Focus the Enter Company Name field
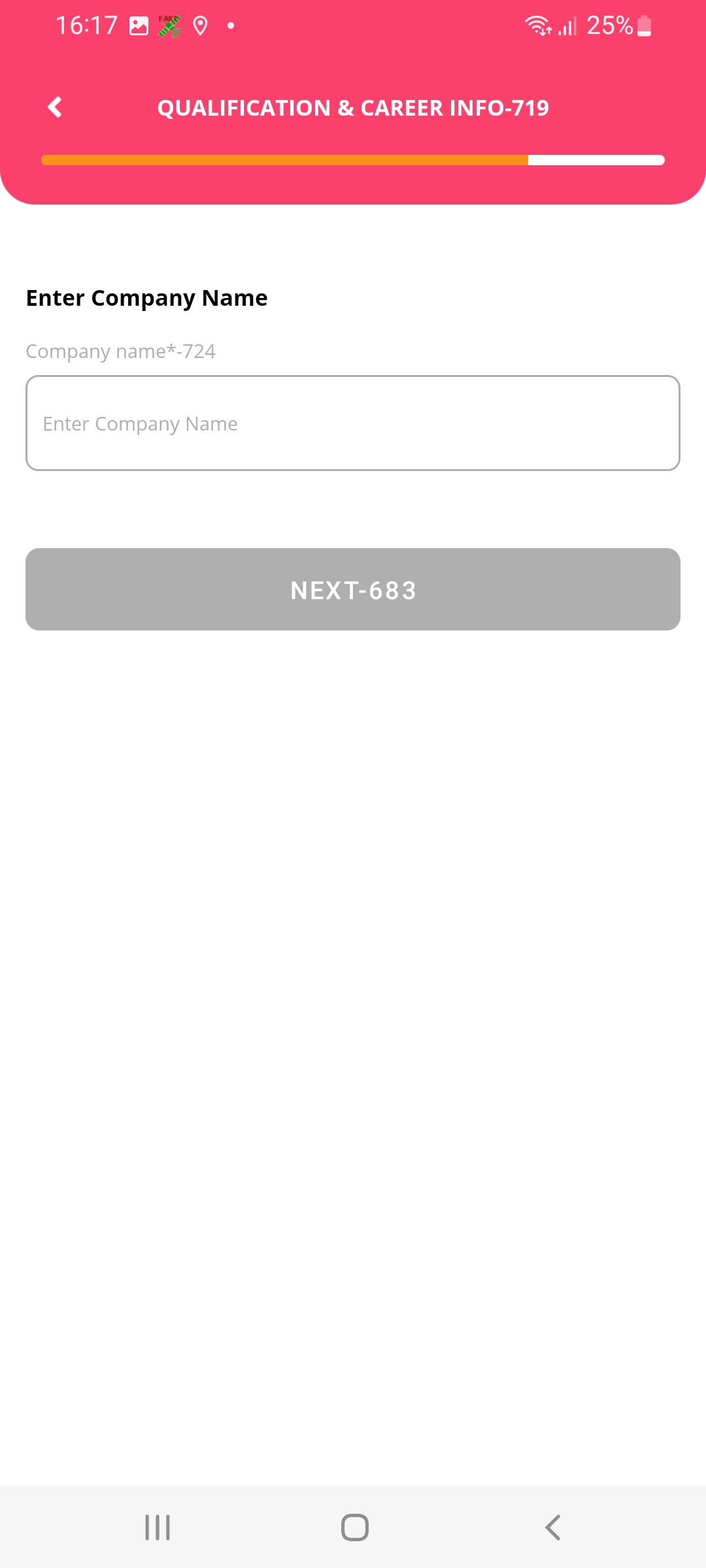This screenshot has height=1568, width=706. [353, 423]
